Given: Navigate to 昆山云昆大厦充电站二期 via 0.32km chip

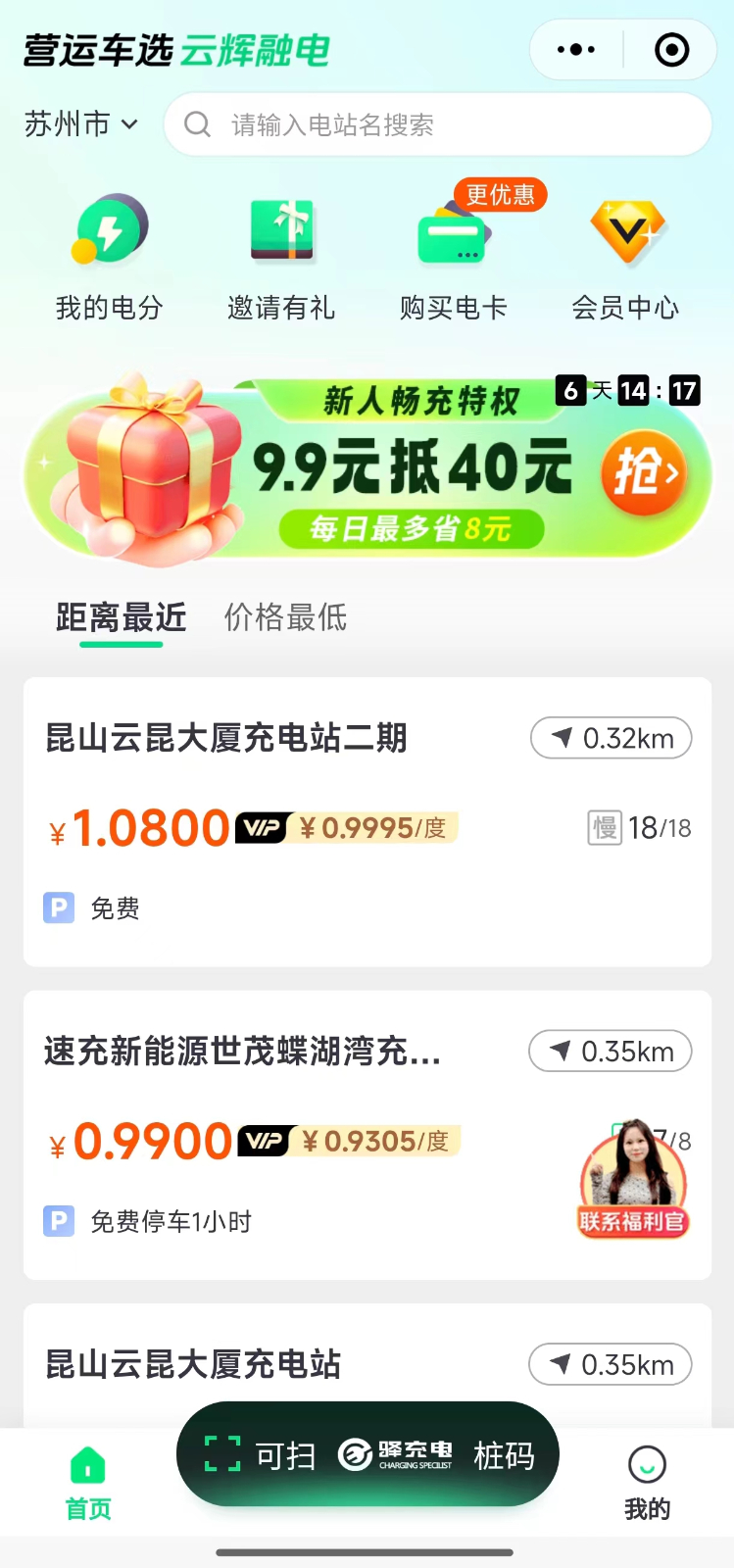Looking at the screenshot, I should pos(611,738).
